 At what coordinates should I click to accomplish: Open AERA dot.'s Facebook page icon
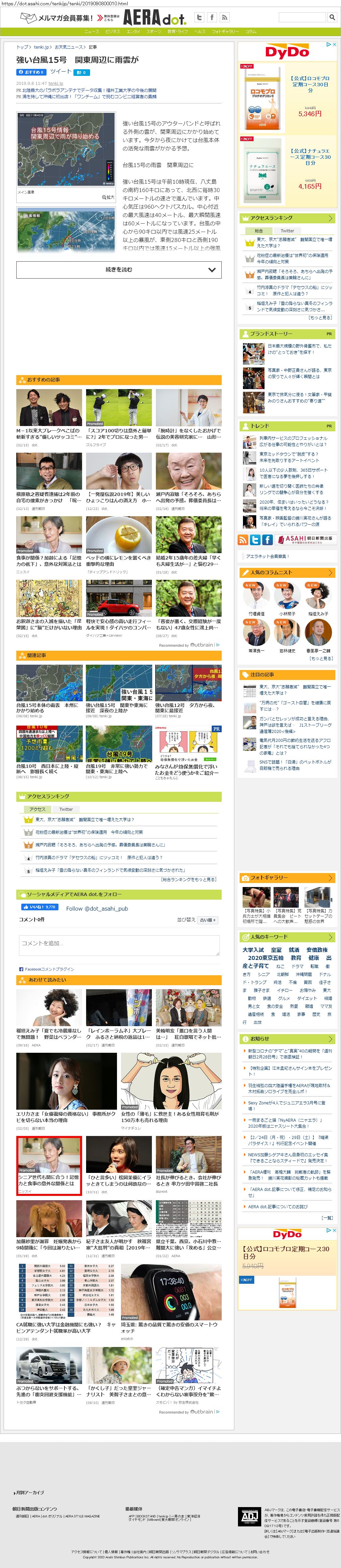tap(212, 18)
